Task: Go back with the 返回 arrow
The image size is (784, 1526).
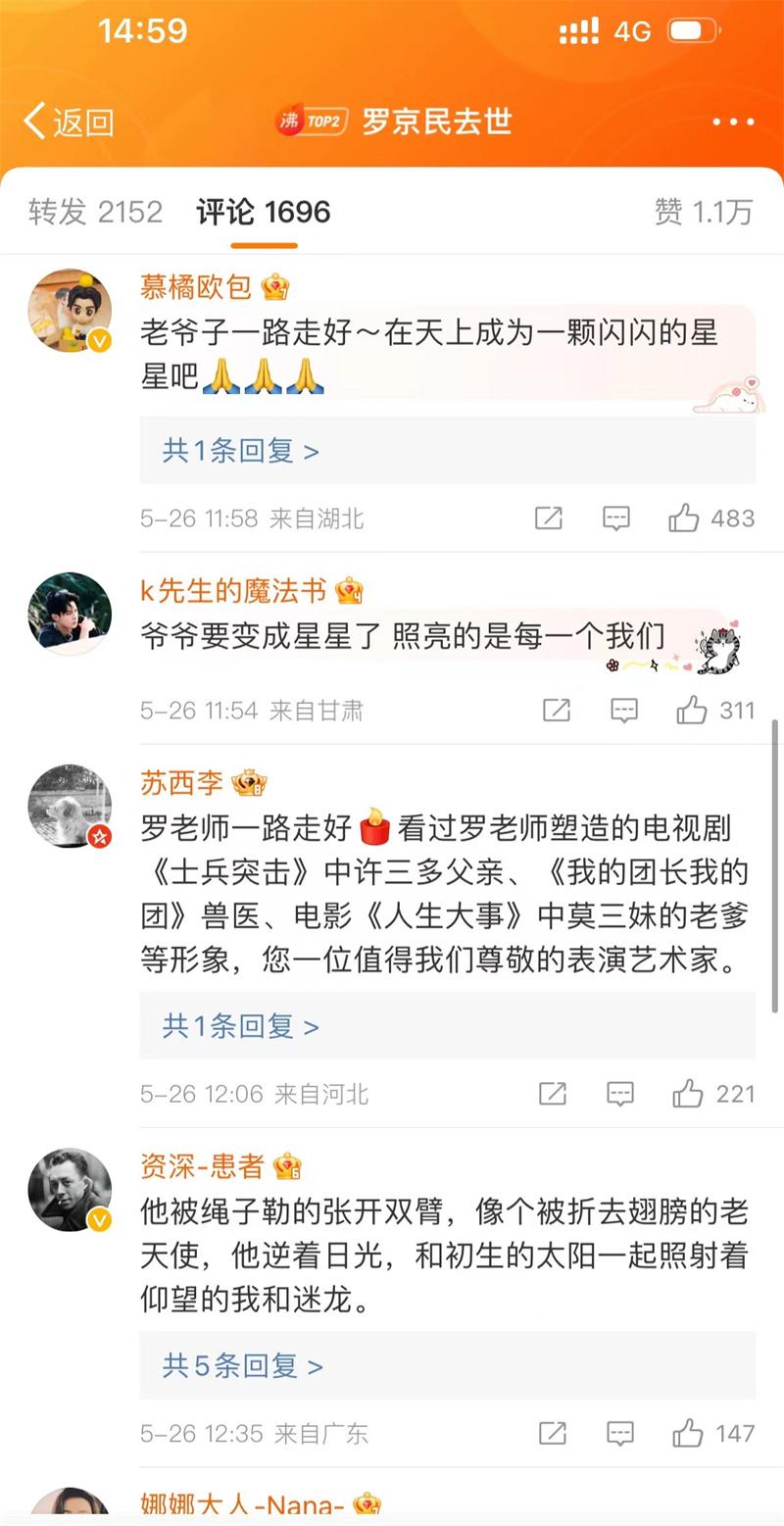Action: pos(67,123)
